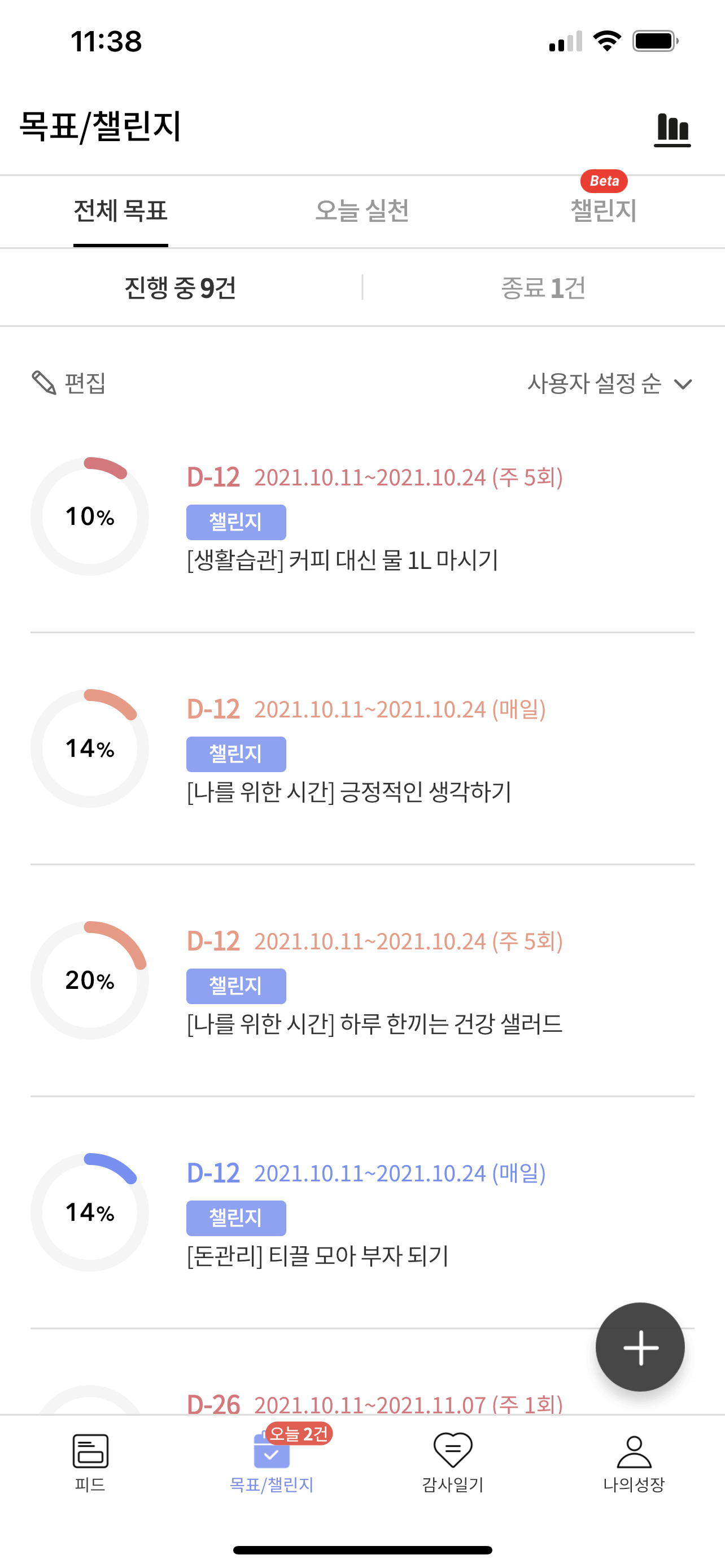Open the 긍정적인 생각하기 goal
Viewport: 725px width, 1568px height.
pyautogui.click(x=362, y=748)
